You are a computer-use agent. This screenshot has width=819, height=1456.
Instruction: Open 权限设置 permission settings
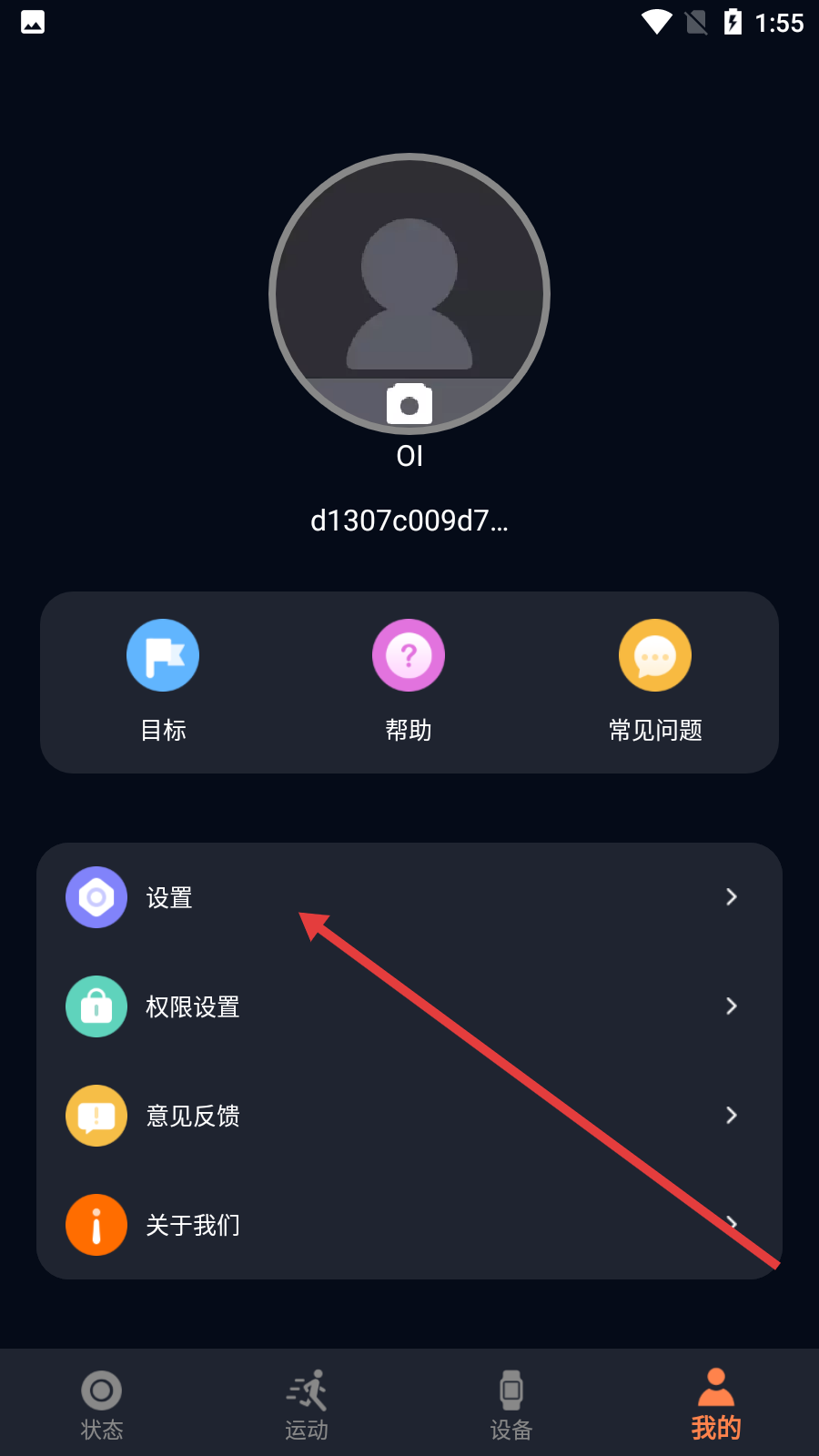click(409, 1006)
